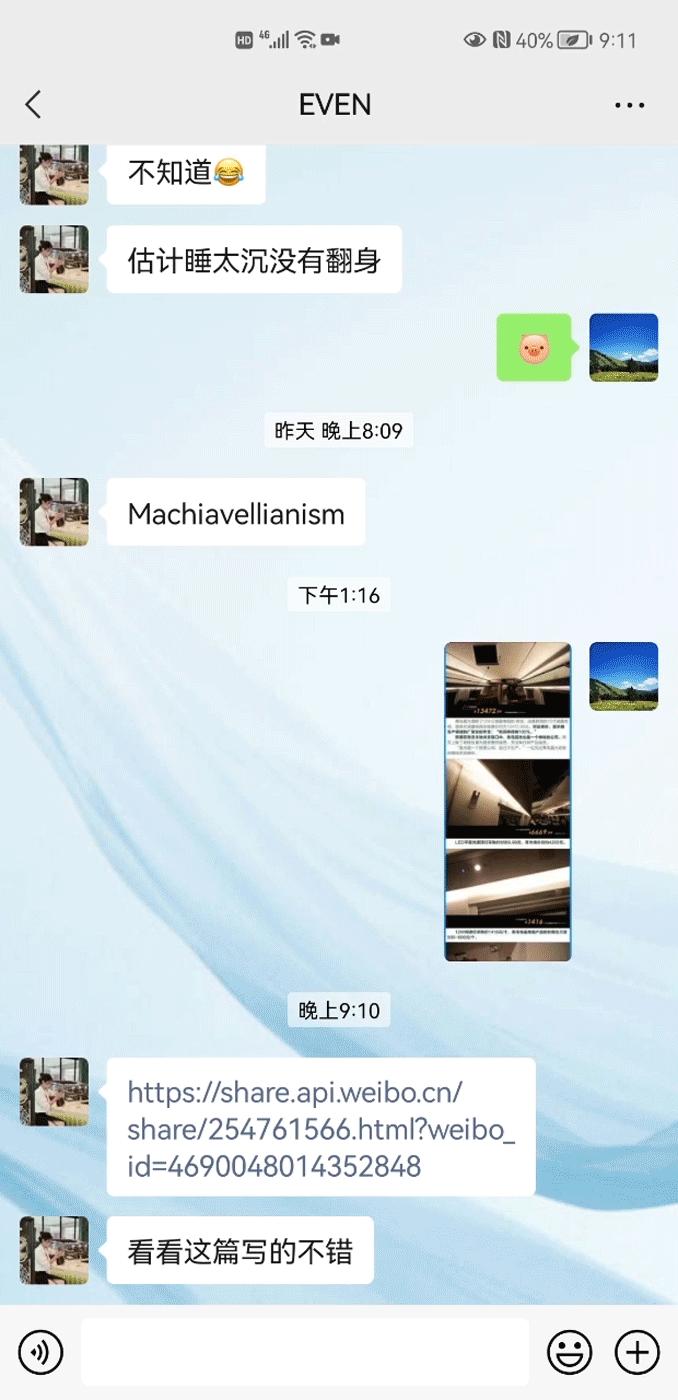
Task: Open the plus attachment menu
Action: tap(637, 1353)
